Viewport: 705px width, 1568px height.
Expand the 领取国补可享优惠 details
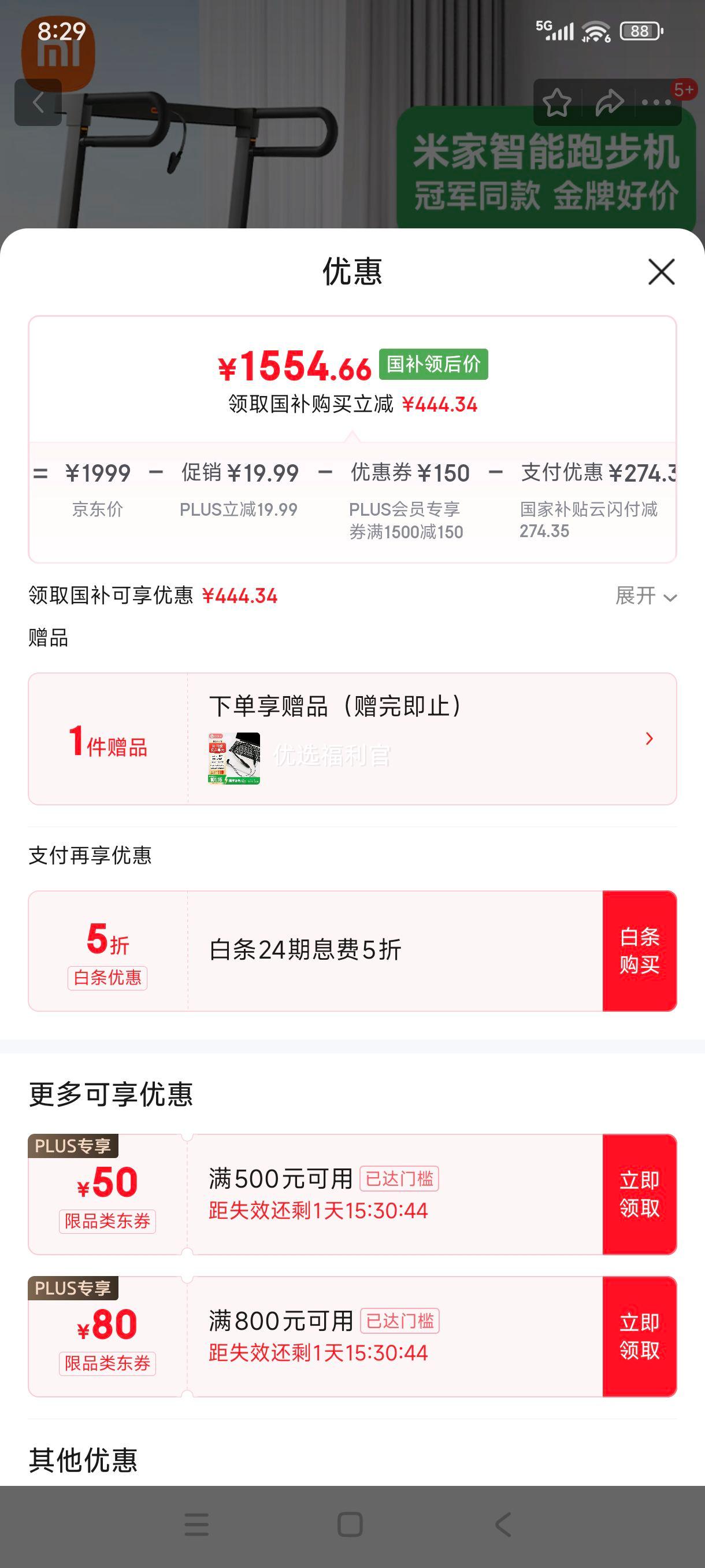click(x=646, y=596)
